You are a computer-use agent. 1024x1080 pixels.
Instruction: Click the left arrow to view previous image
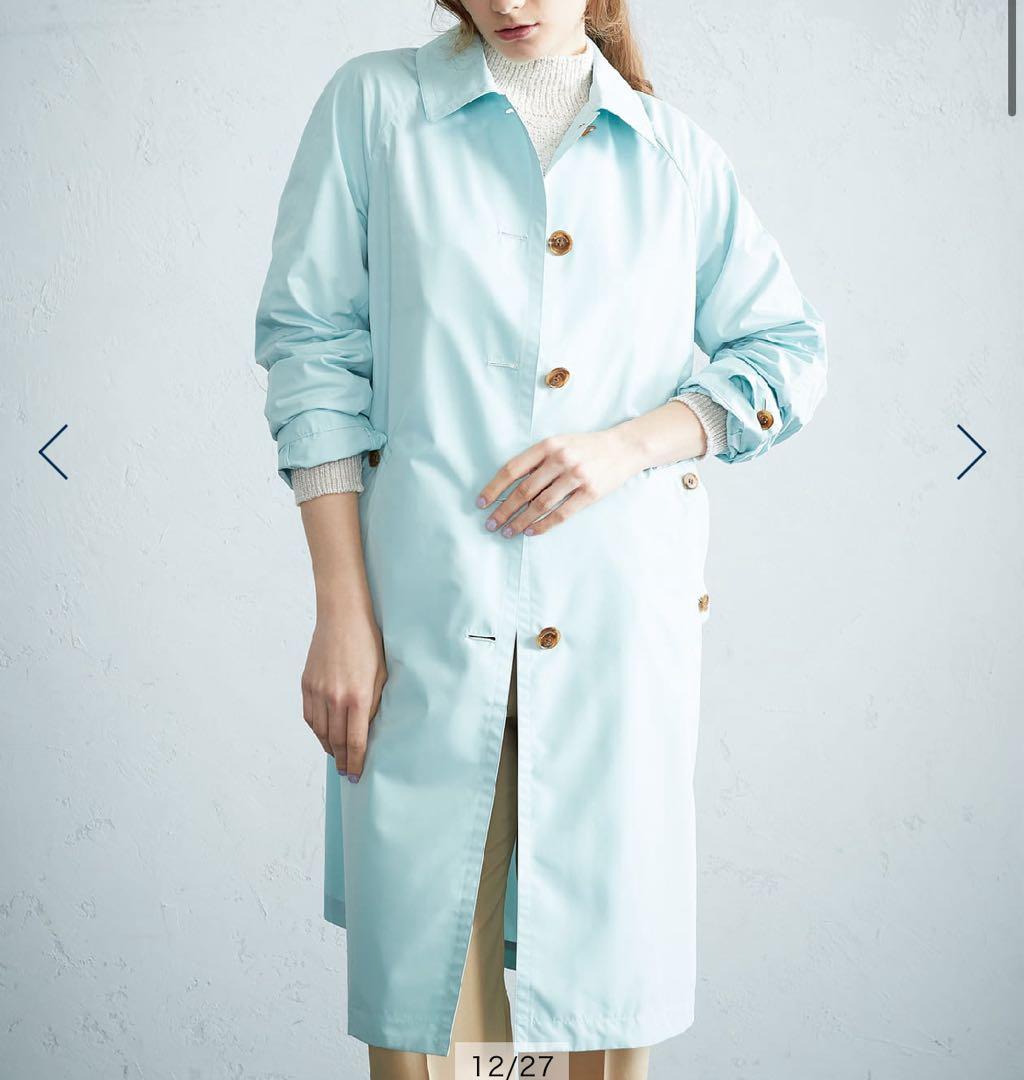click(51, 452)
